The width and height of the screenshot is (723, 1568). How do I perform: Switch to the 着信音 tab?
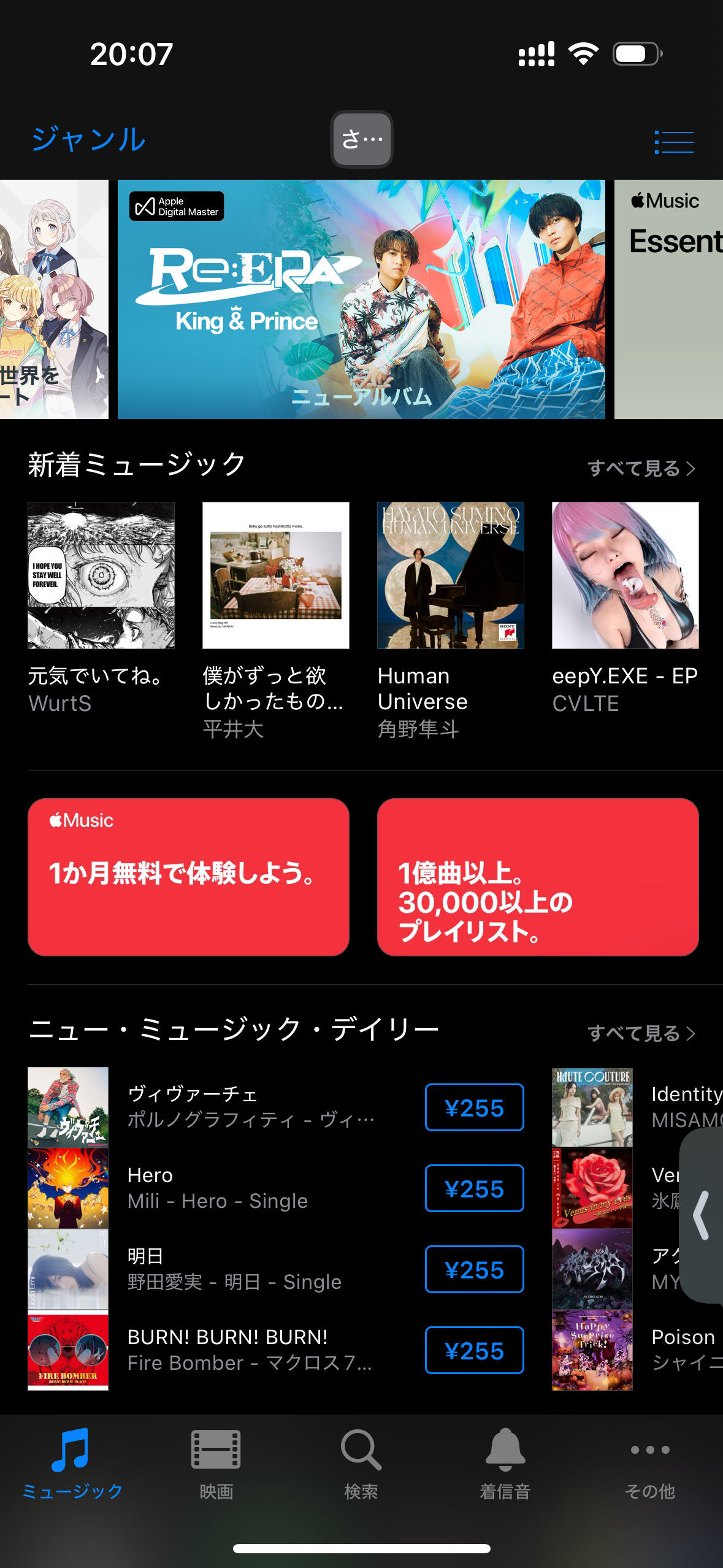coord(505,1463)
